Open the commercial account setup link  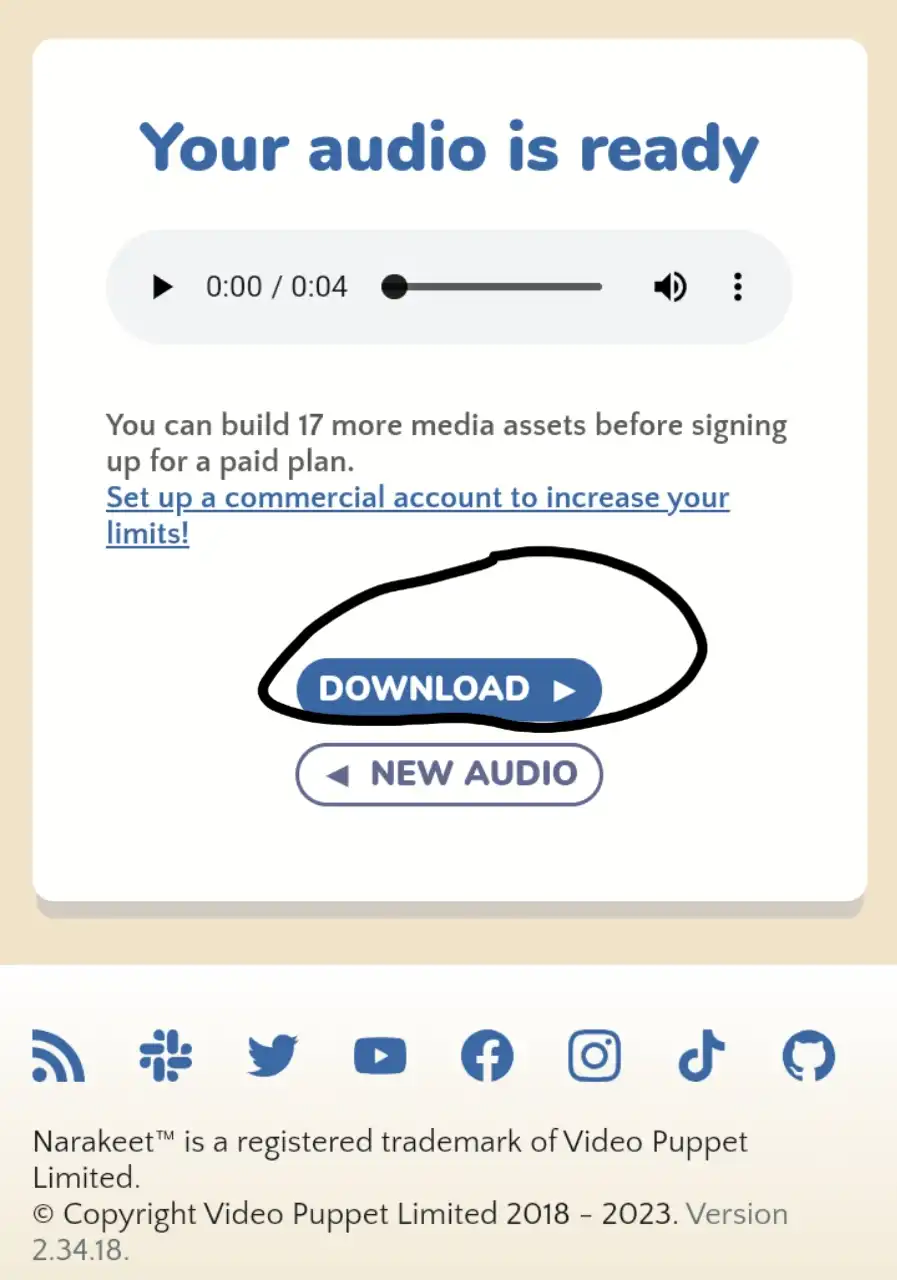[x=417, y=498]
